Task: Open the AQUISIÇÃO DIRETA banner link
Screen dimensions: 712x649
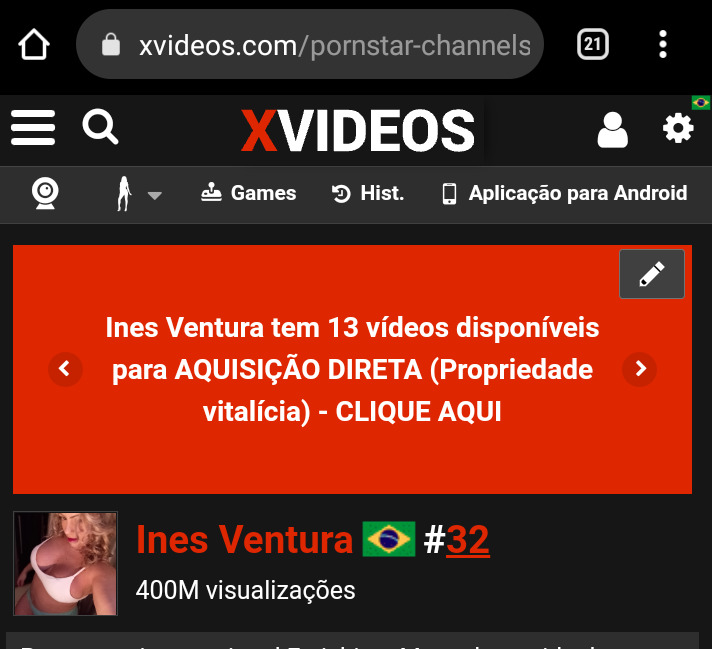Action: click(352, 369)
